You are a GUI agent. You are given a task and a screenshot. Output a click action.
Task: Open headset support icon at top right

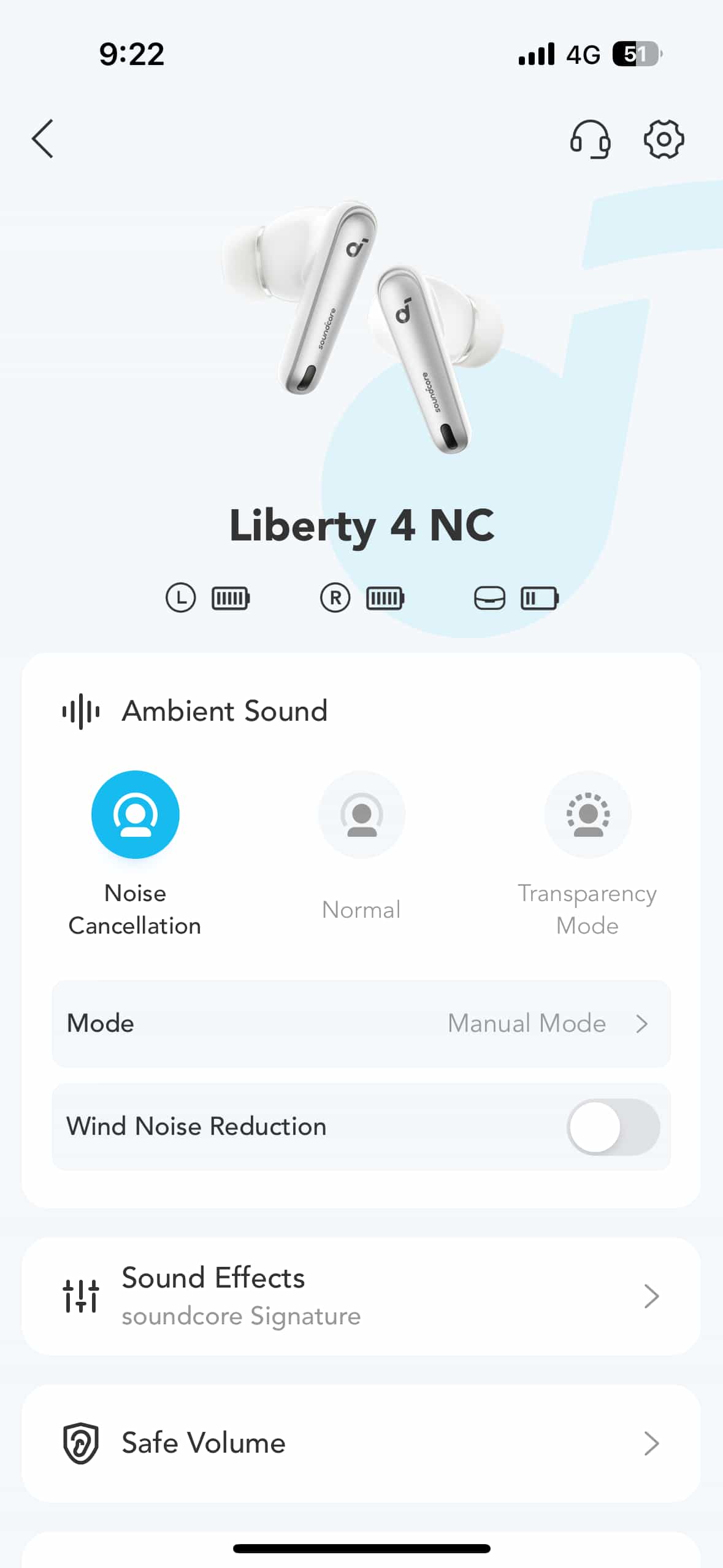coord(589,139)
